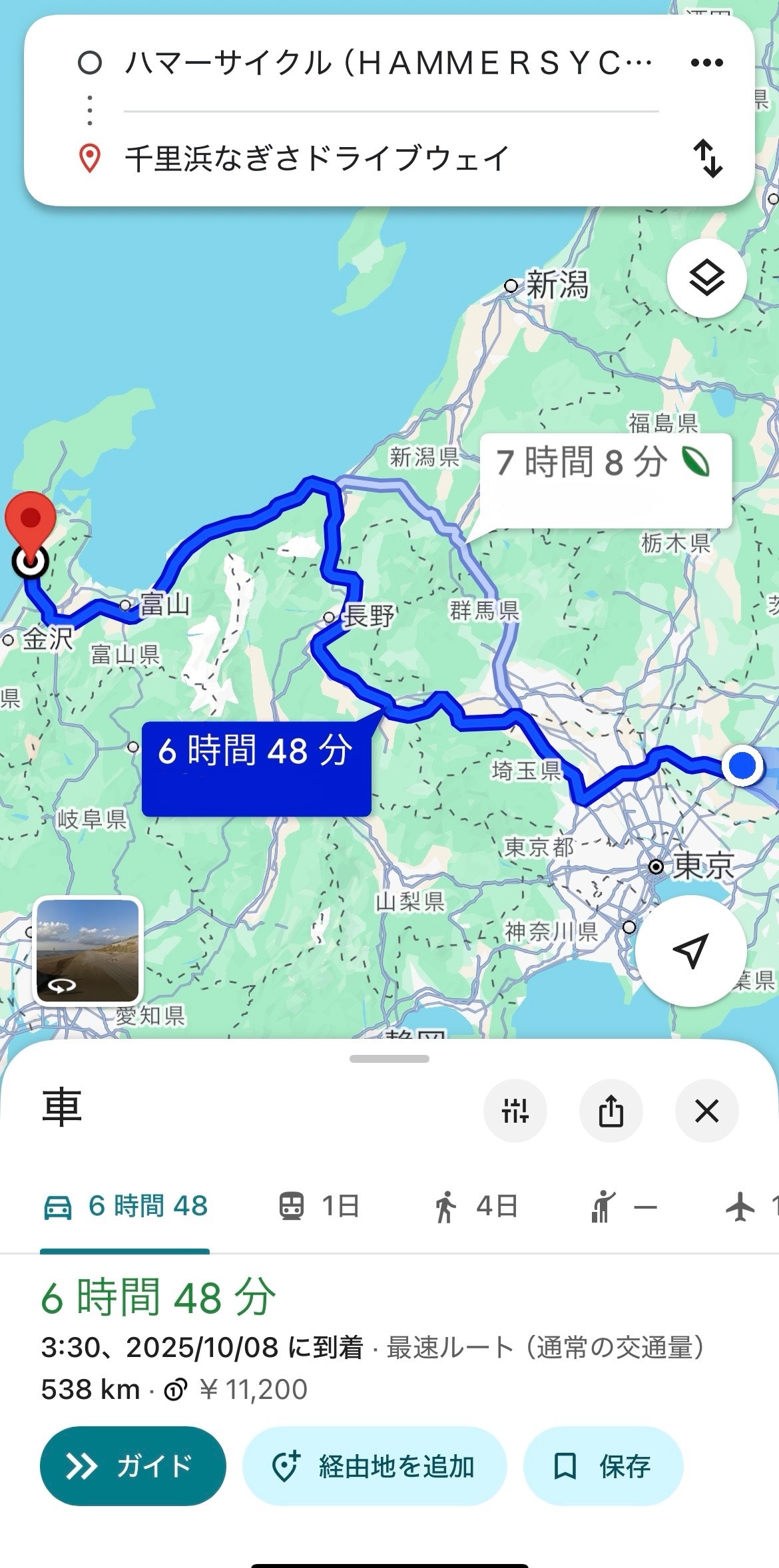This screenshot has width=779, height=1568.
Task: Tap the share route icon
Action: coord(611,1111)
